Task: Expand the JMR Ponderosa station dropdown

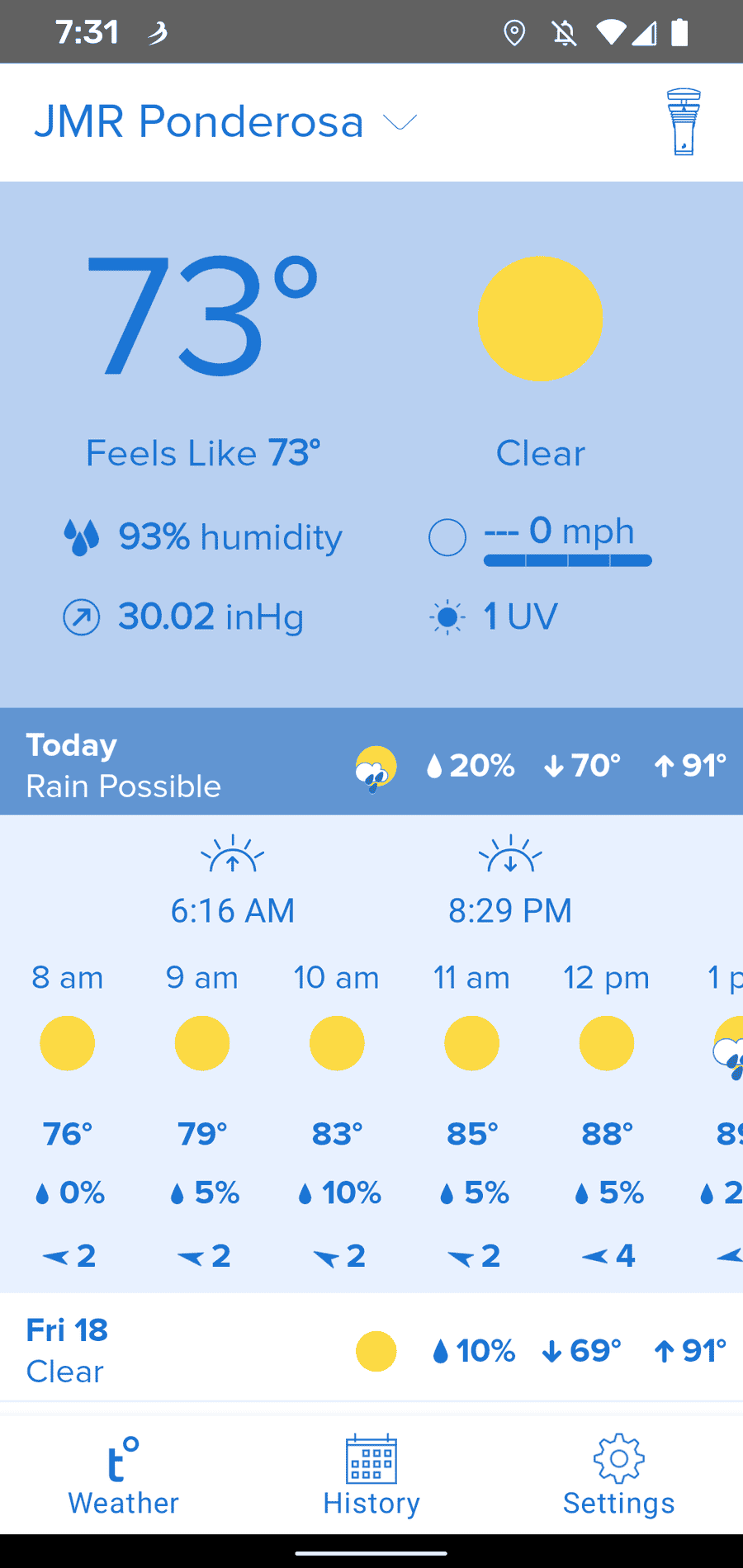Action: pyautogui.click(x=225, y=122)
